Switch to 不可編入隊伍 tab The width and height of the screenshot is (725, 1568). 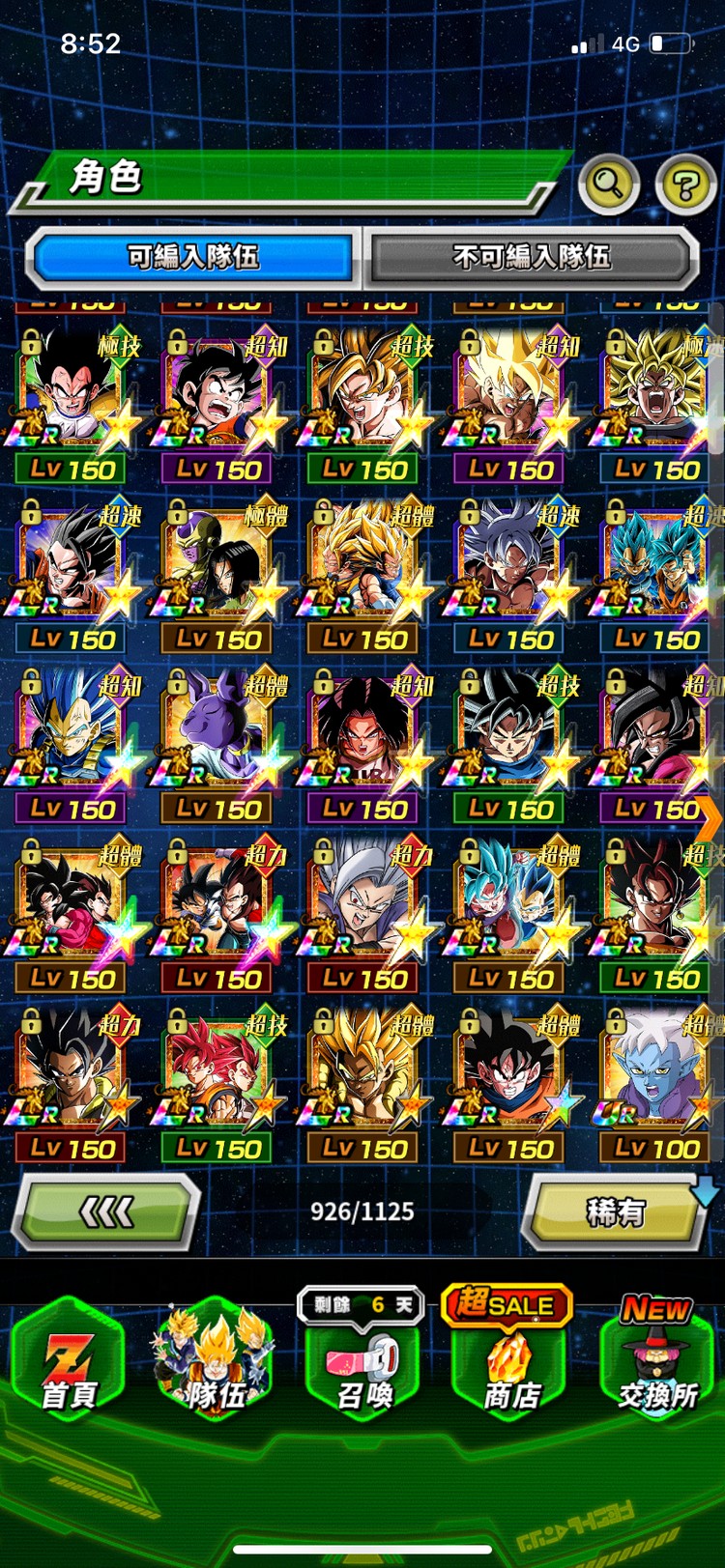532,257
